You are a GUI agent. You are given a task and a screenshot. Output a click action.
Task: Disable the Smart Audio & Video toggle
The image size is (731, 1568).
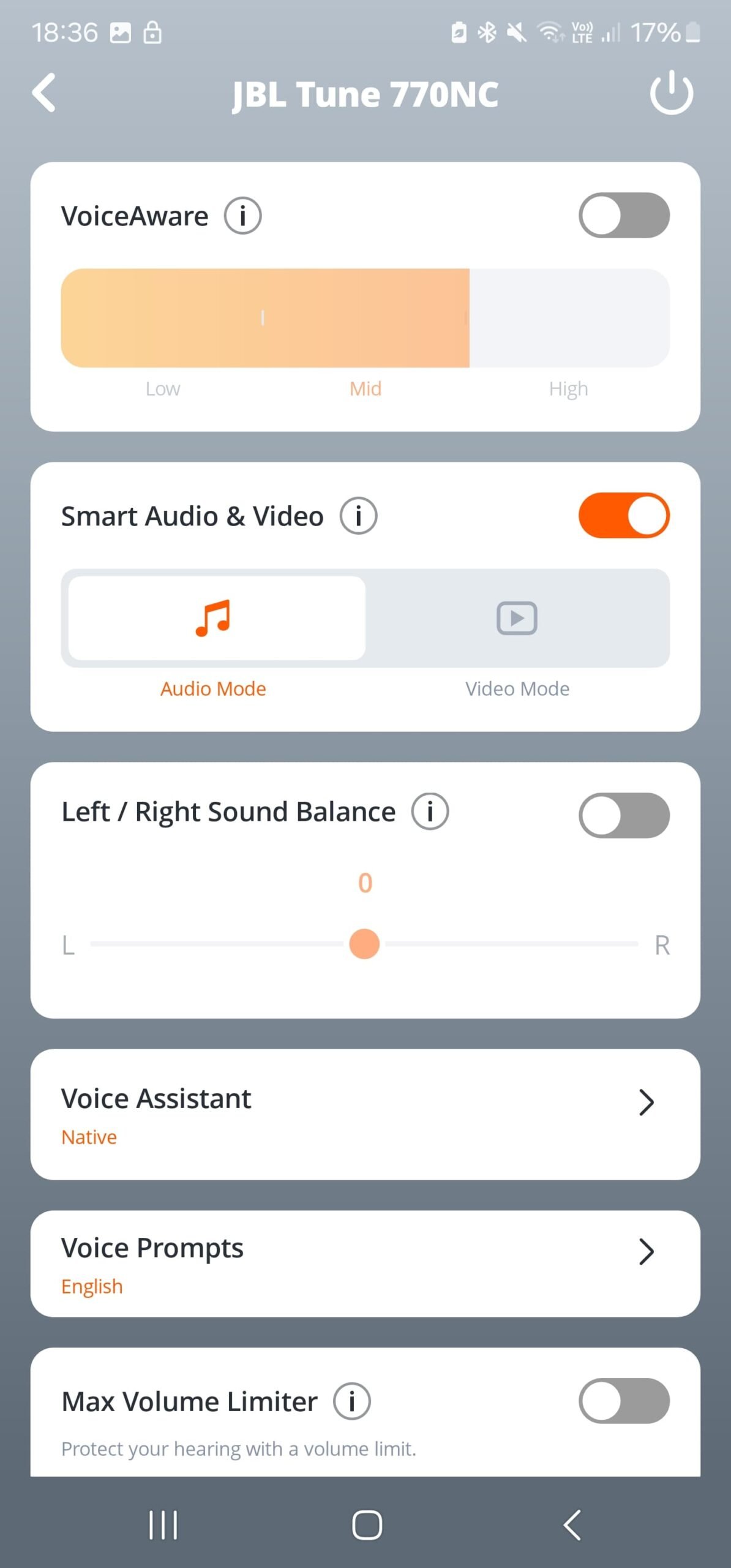point(624,516)
